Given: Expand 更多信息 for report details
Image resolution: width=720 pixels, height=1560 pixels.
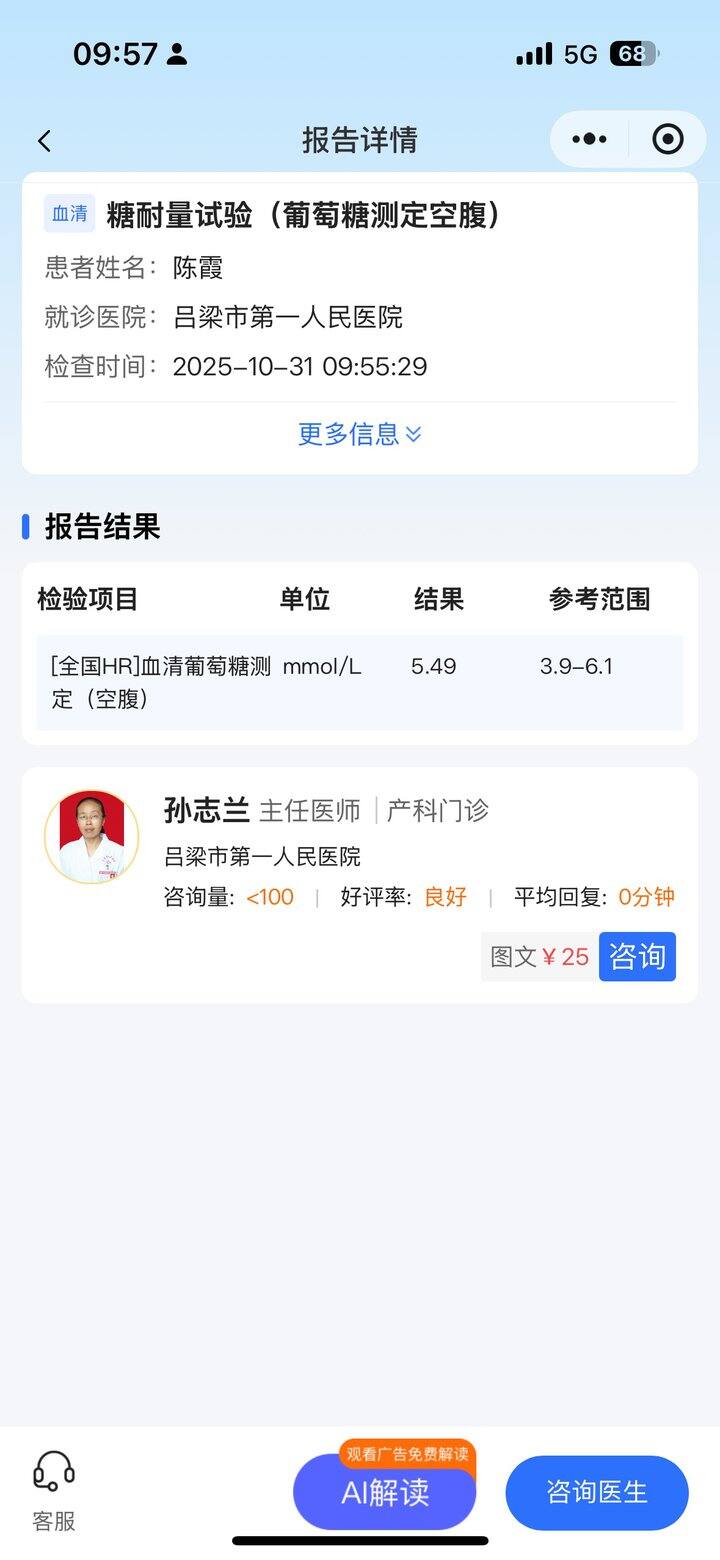Looking at the screenshot, I should click(360, 434).
